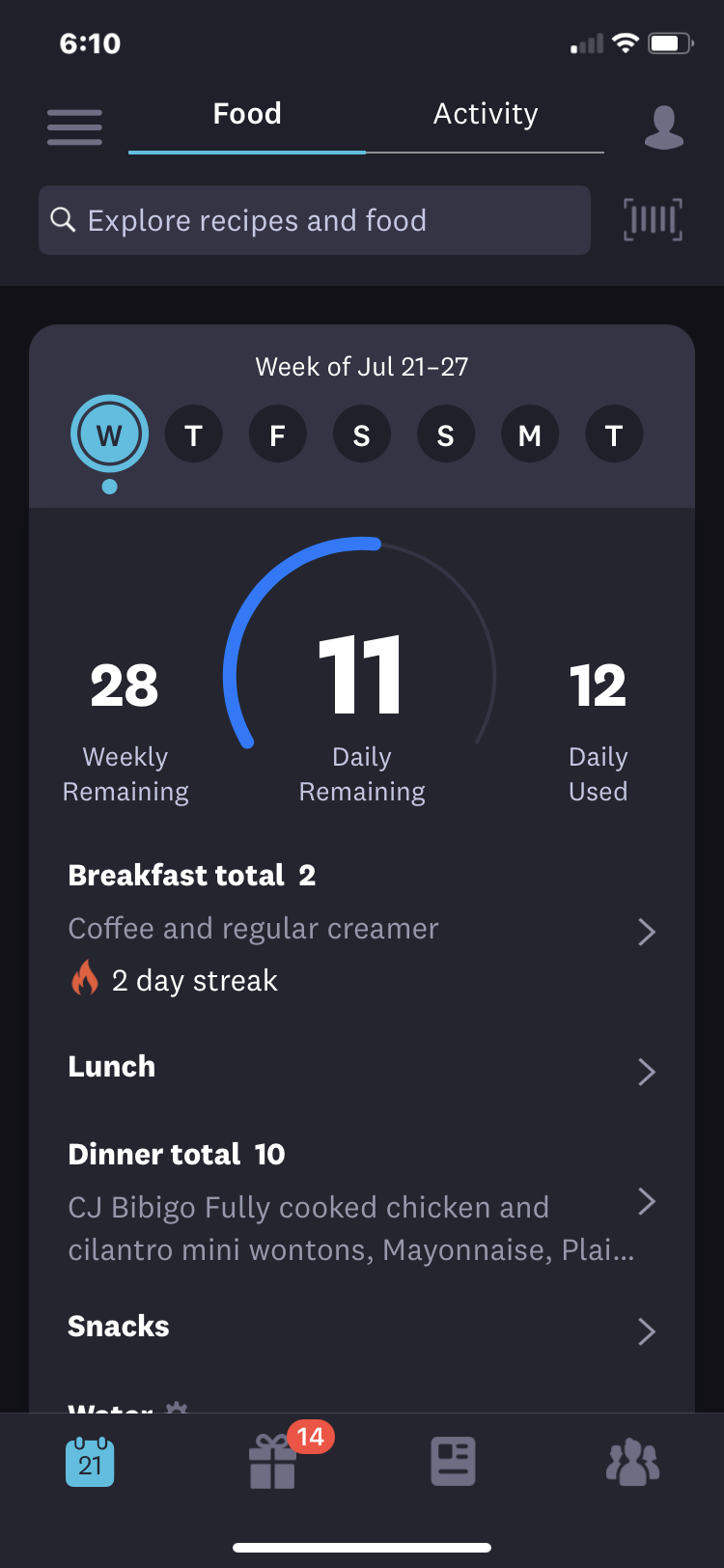Open the hamburger drawer menu
This screenshot has width=724, height=1568.
tap(74, 127)
